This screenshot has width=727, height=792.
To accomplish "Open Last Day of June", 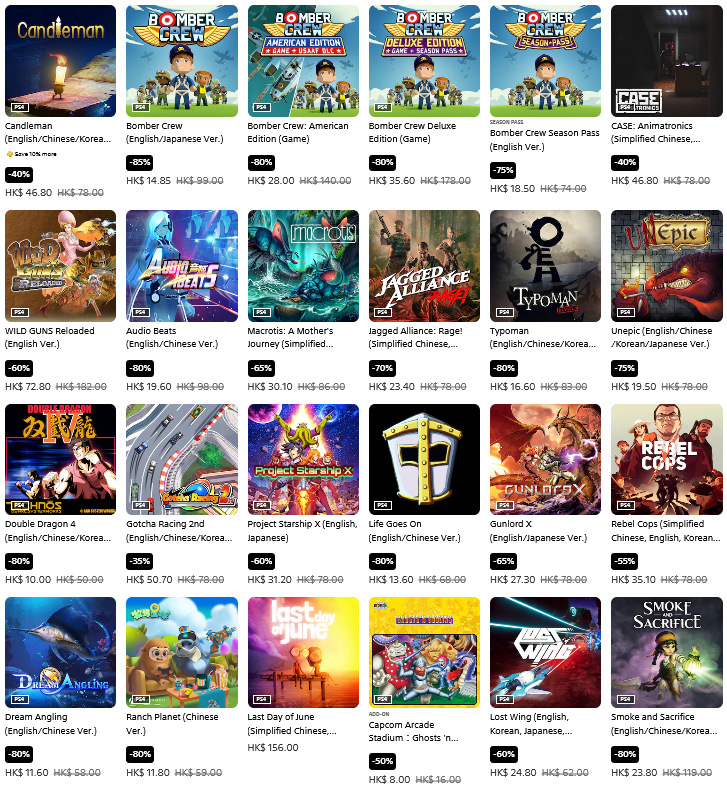I will [303, 652].
